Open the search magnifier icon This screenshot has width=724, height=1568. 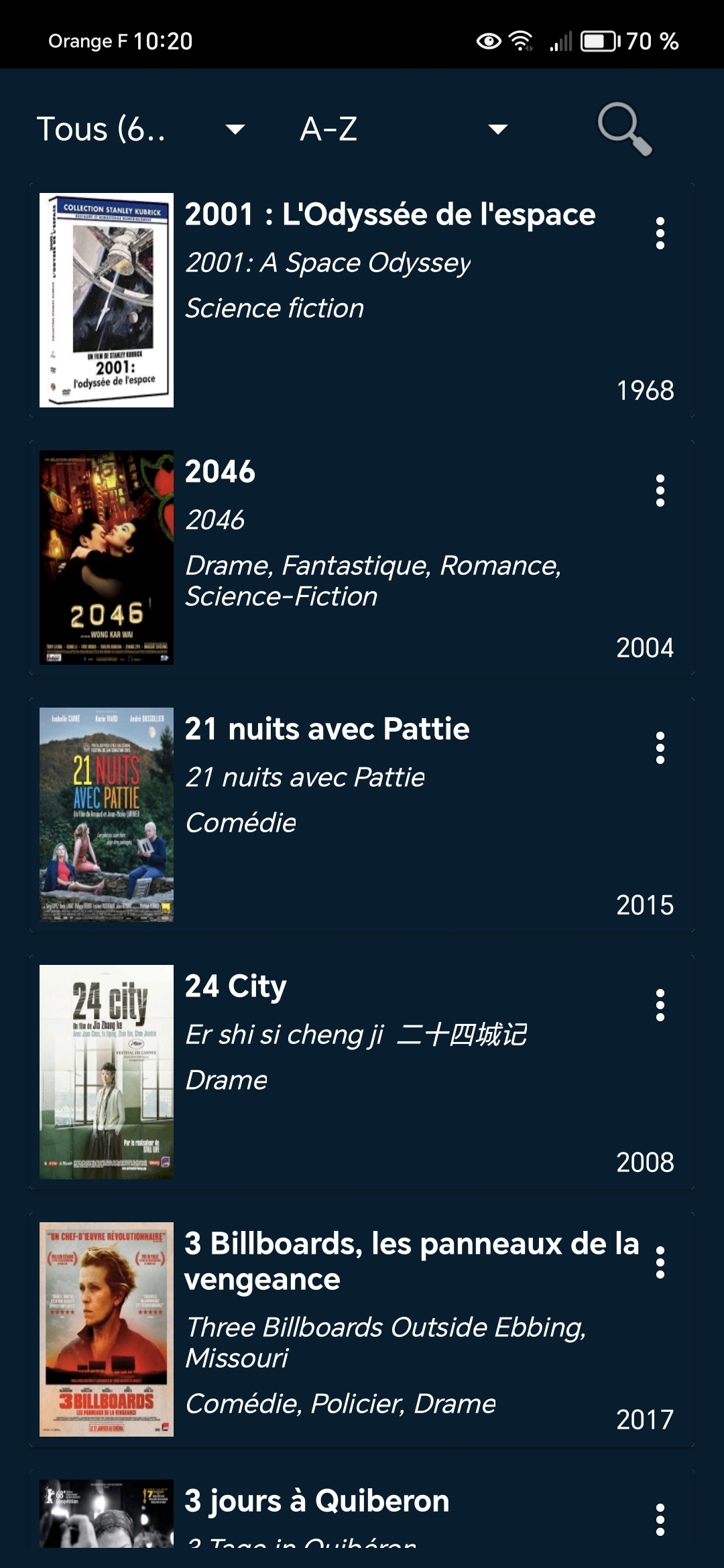point(624,129)
